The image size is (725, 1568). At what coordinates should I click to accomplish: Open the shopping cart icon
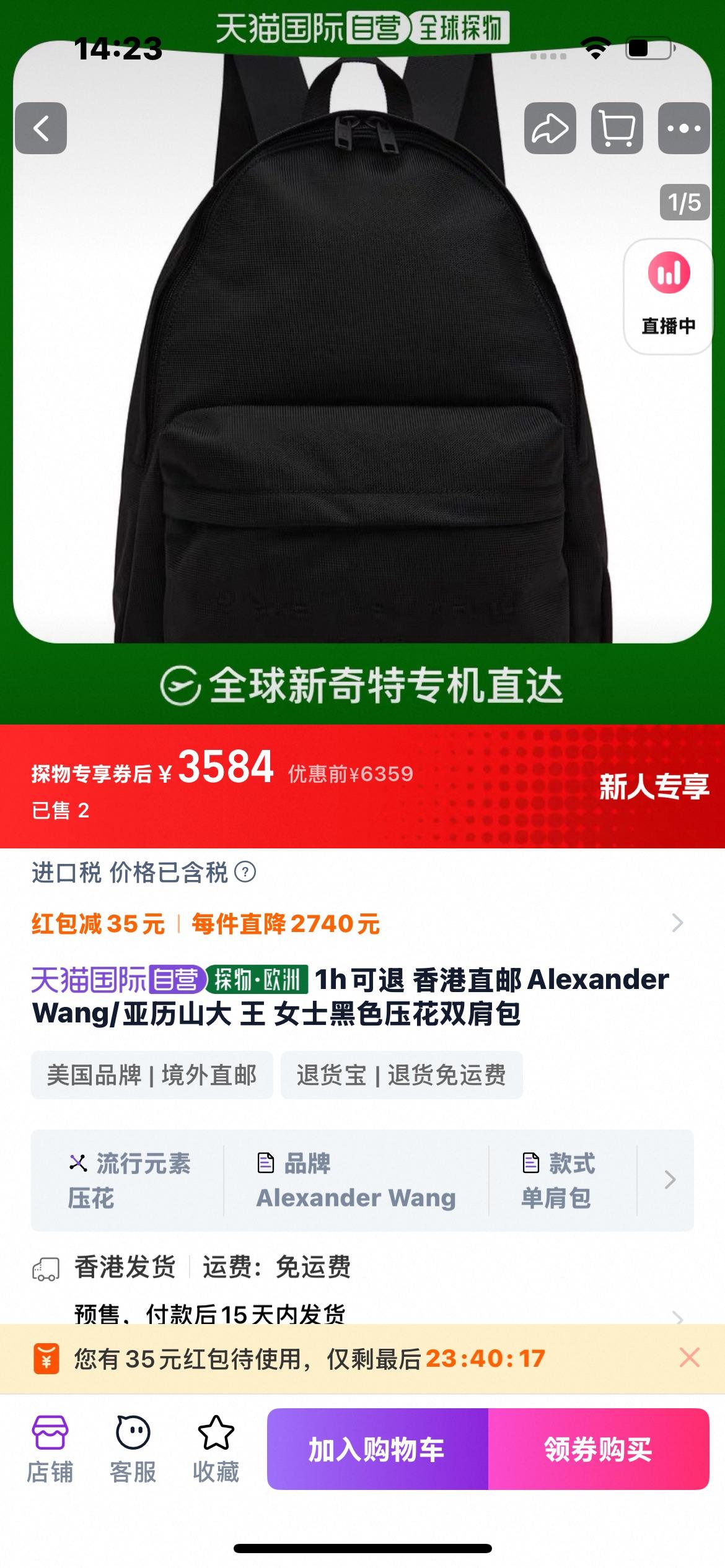point(617,128)
